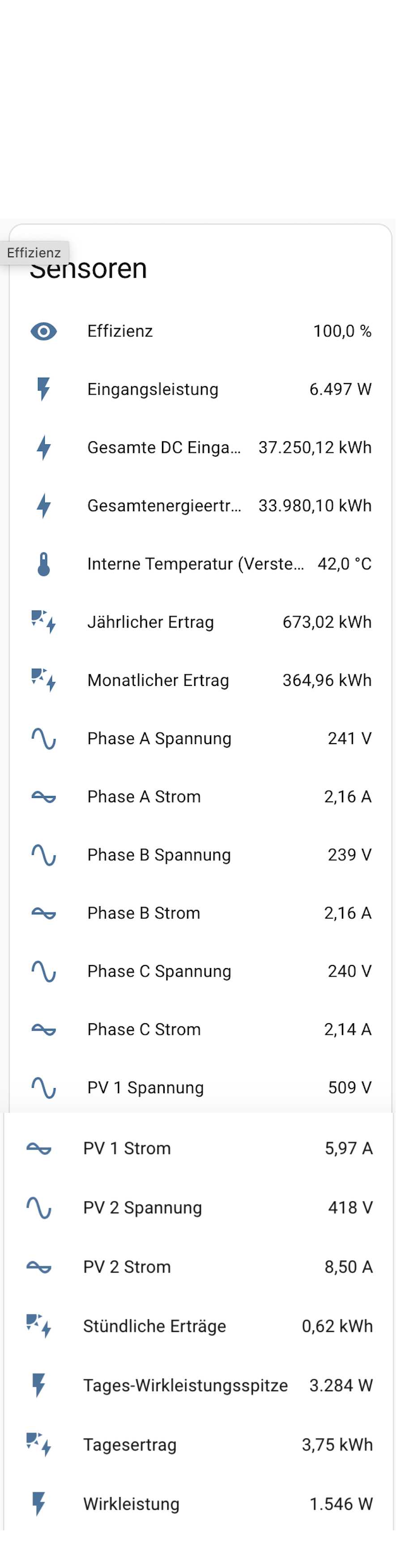Select the Phase C Strom row
Image resolution: width=396 pixels, height=1568 pixels.
(x=144, y=1030)
